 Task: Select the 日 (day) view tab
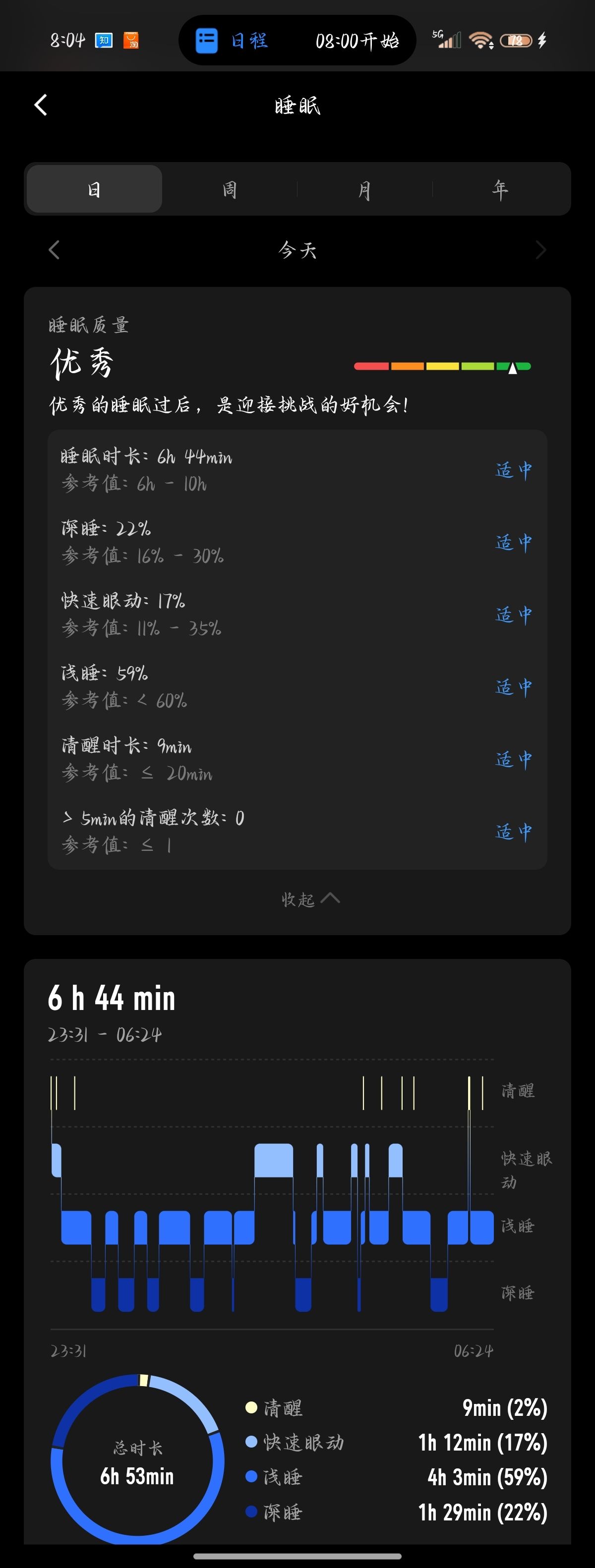tap(94, 189)
